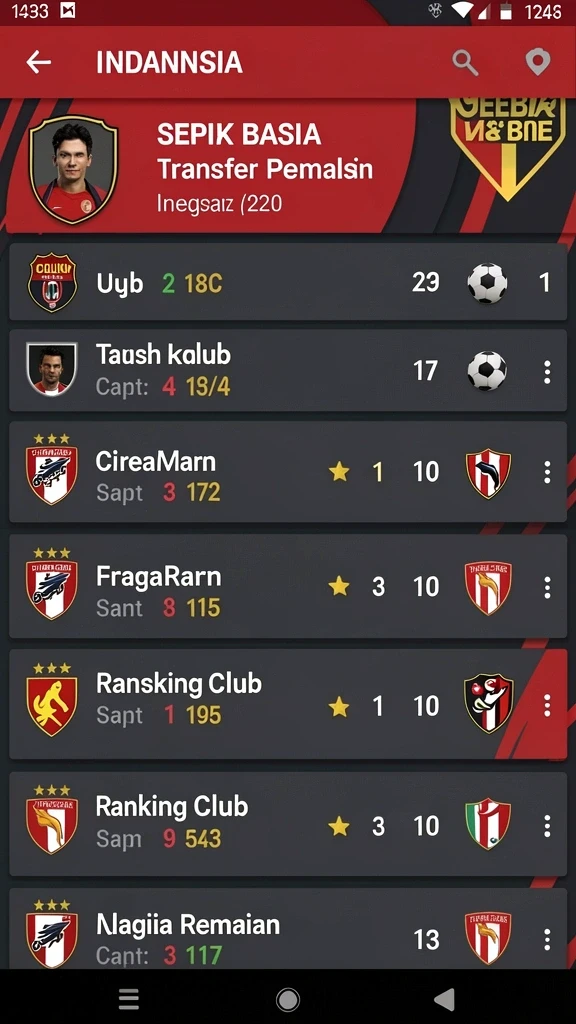Viewport: 576px width, 1024px height.
Task: Open the Nagiia Remaian row
Action: pyautogui.click(x=288, y=929)
